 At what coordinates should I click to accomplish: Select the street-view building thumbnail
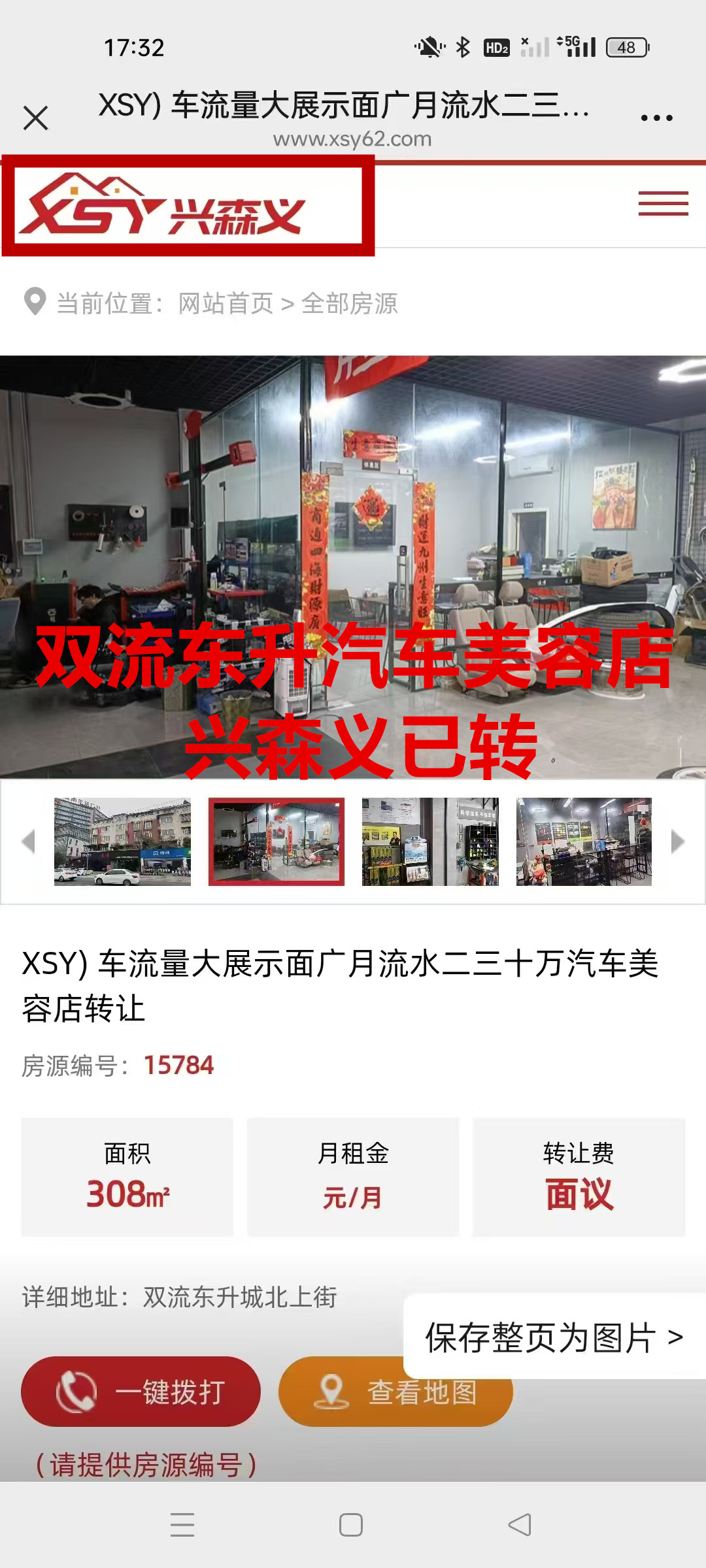pyautogui.click(x=122, y=841)
